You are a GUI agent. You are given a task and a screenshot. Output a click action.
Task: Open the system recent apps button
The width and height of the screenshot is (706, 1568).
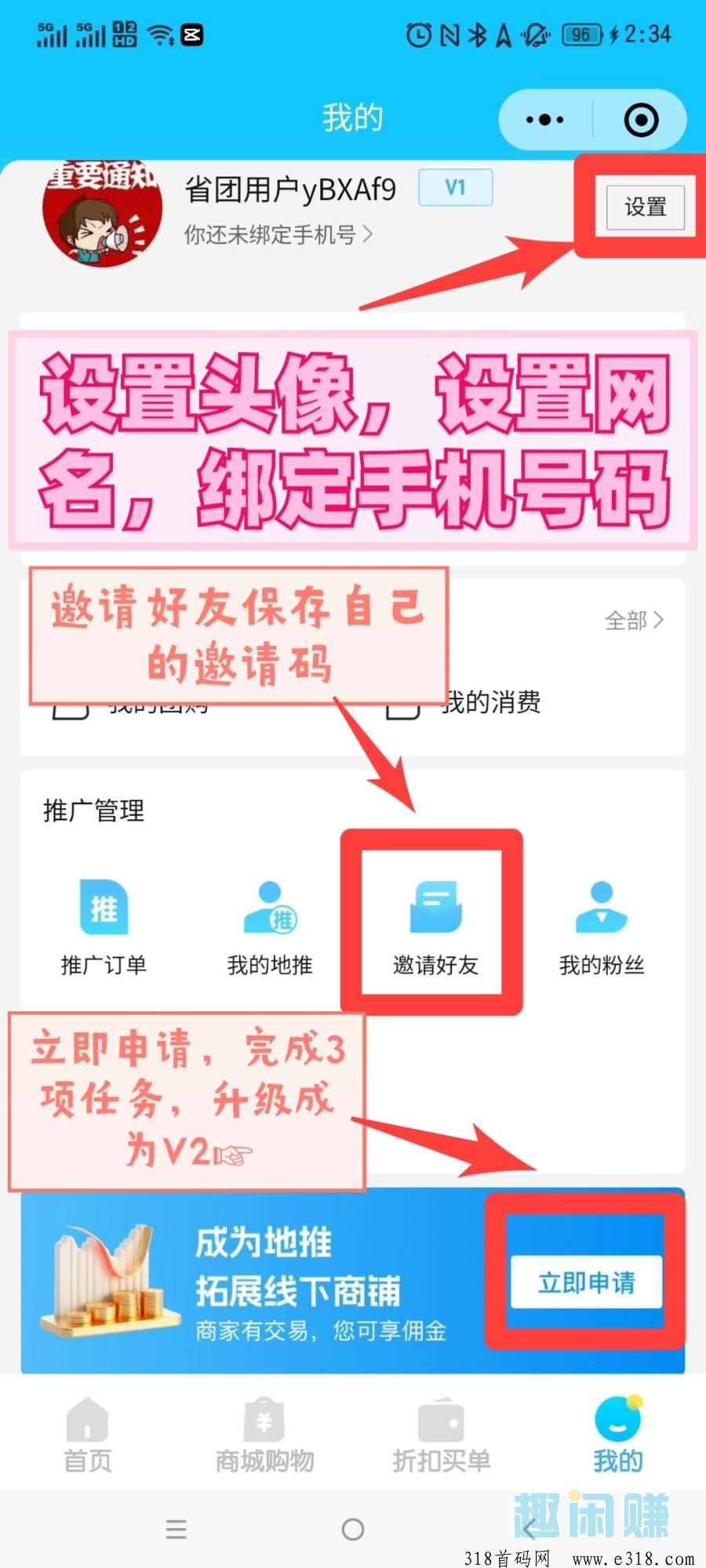coord(176,1529)
